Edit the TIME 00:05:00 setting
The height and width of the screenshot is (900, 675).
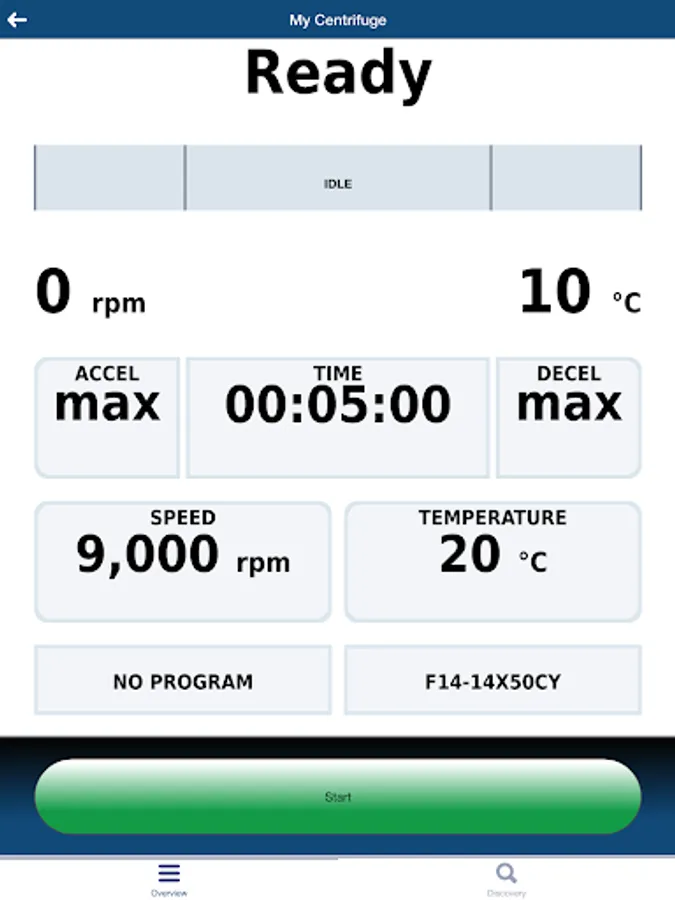tap(338, 417)
